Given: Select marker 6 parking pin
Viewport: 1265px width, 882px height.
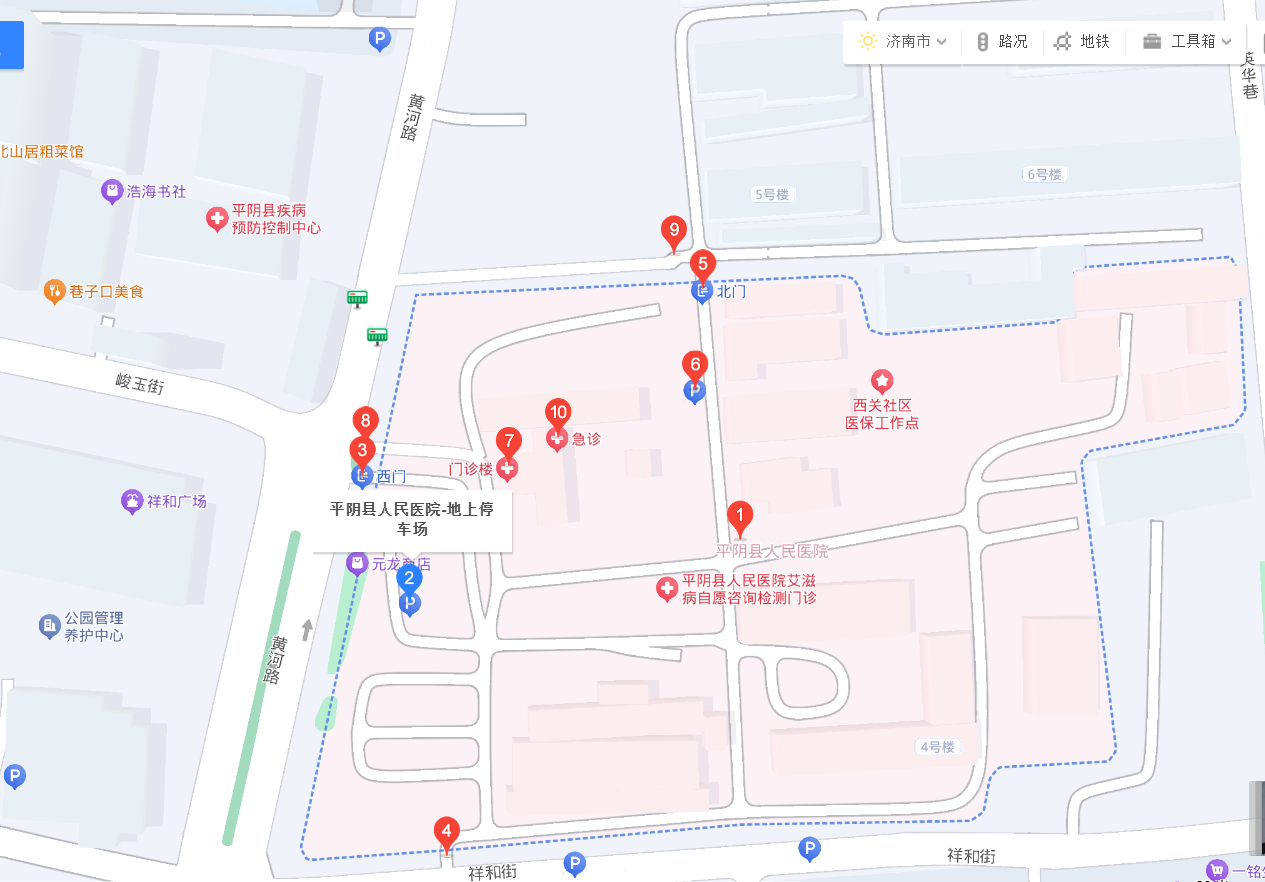Looking at the screenshot, I should 694,366.
